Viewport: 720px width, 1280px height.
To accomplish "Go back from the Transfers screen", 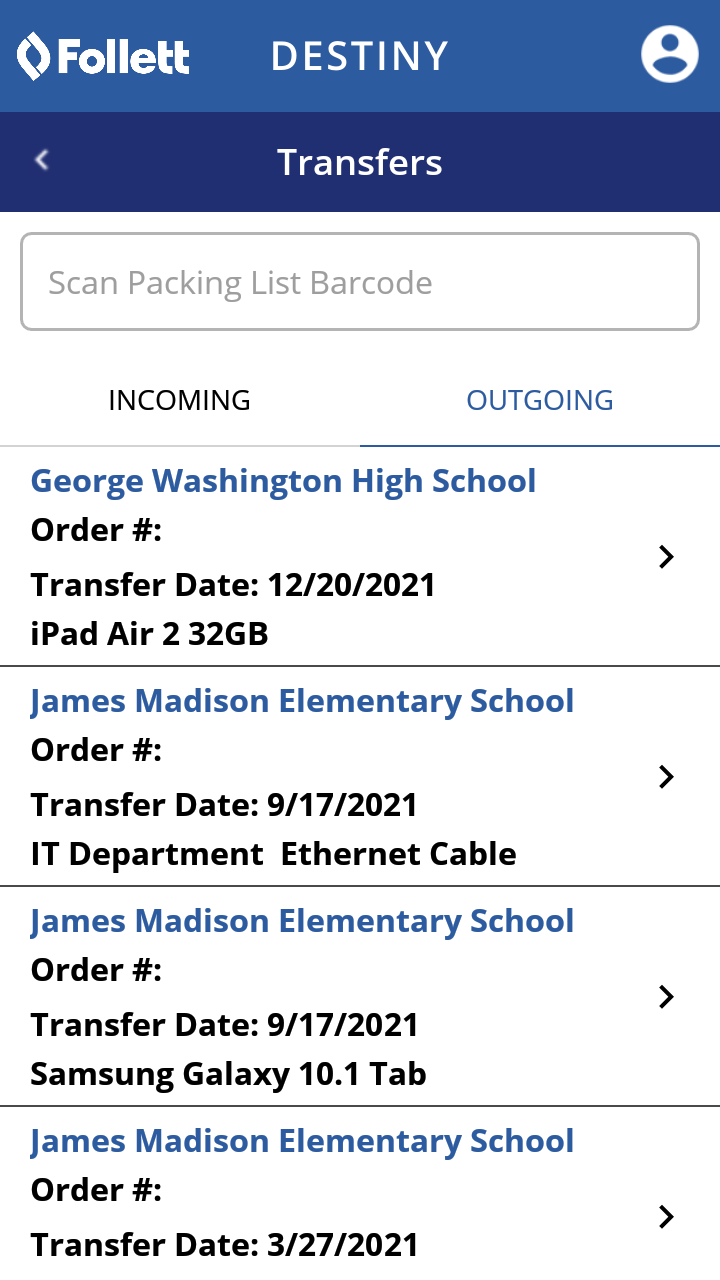I will pyautogui.click(x=42, y=160).
